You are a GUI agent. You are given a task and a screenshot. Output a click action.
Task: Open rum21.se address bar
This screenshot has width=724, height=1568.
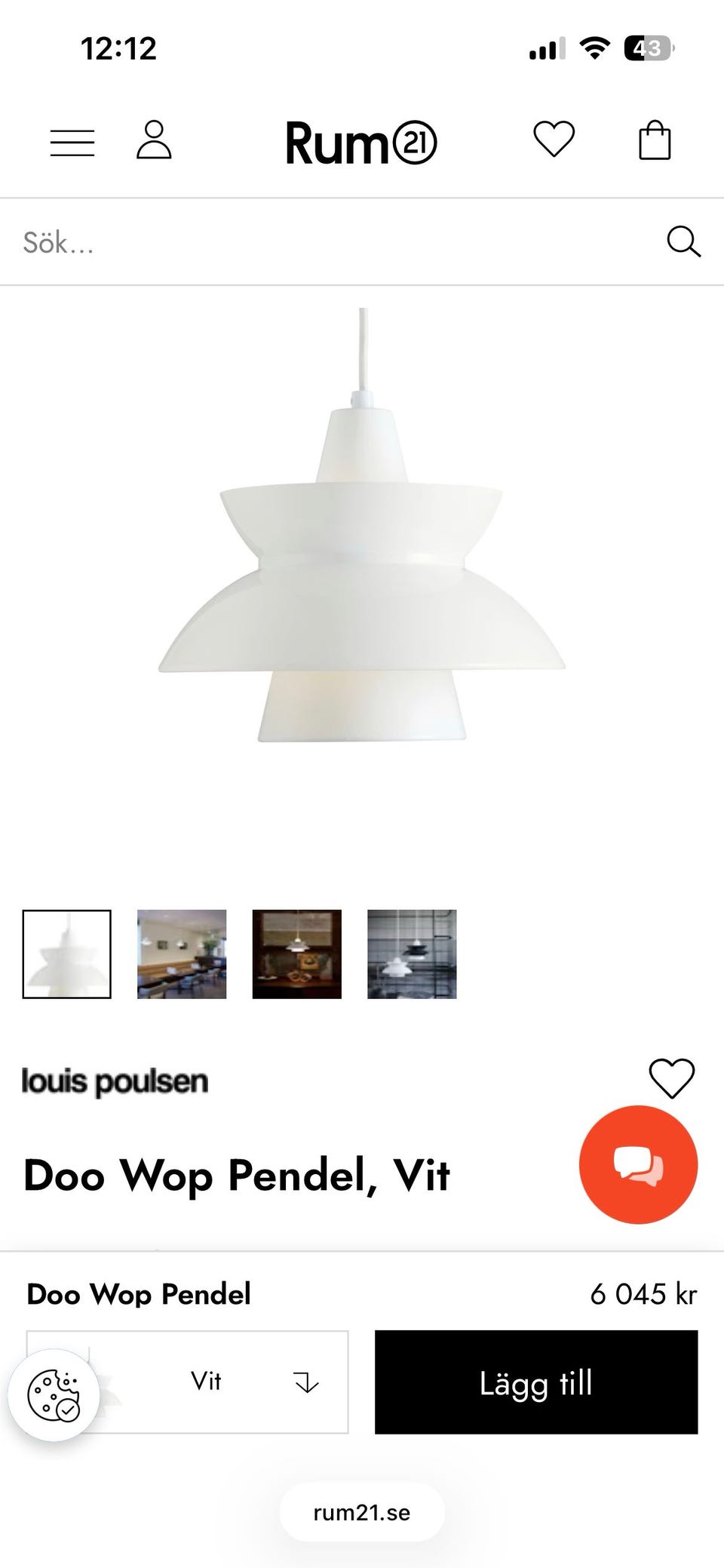tap(361, 1511)
